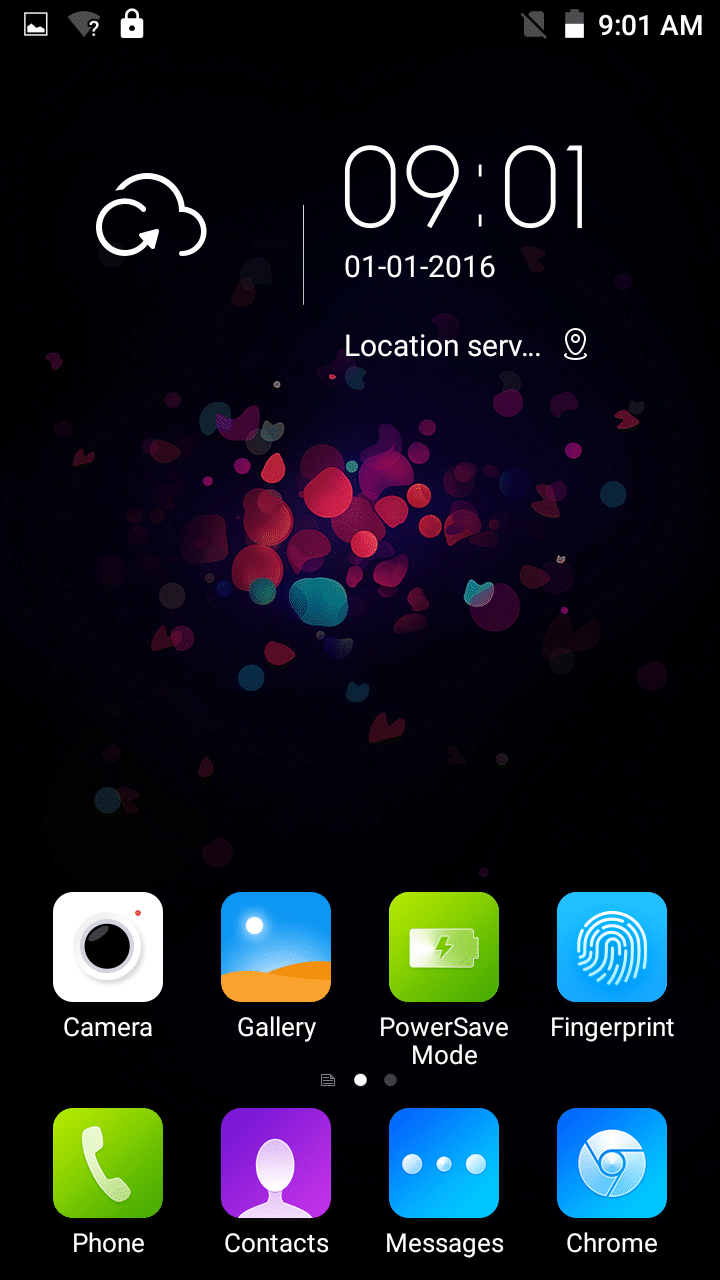Open PowerSave Mode
720x1280 pixels.
click(444, 947)
